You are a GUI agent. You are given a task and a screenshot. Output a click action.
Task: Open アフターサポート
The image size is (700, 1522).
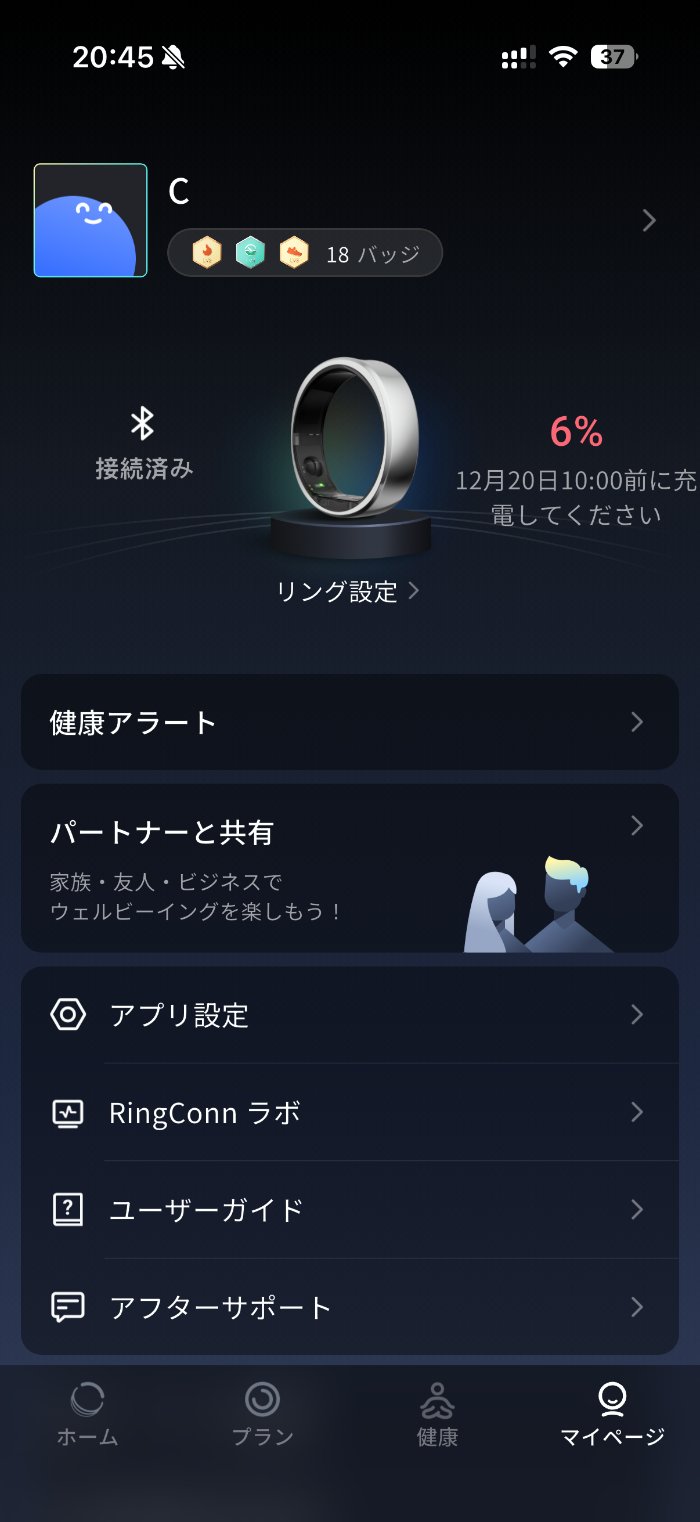coord(350,1307)
